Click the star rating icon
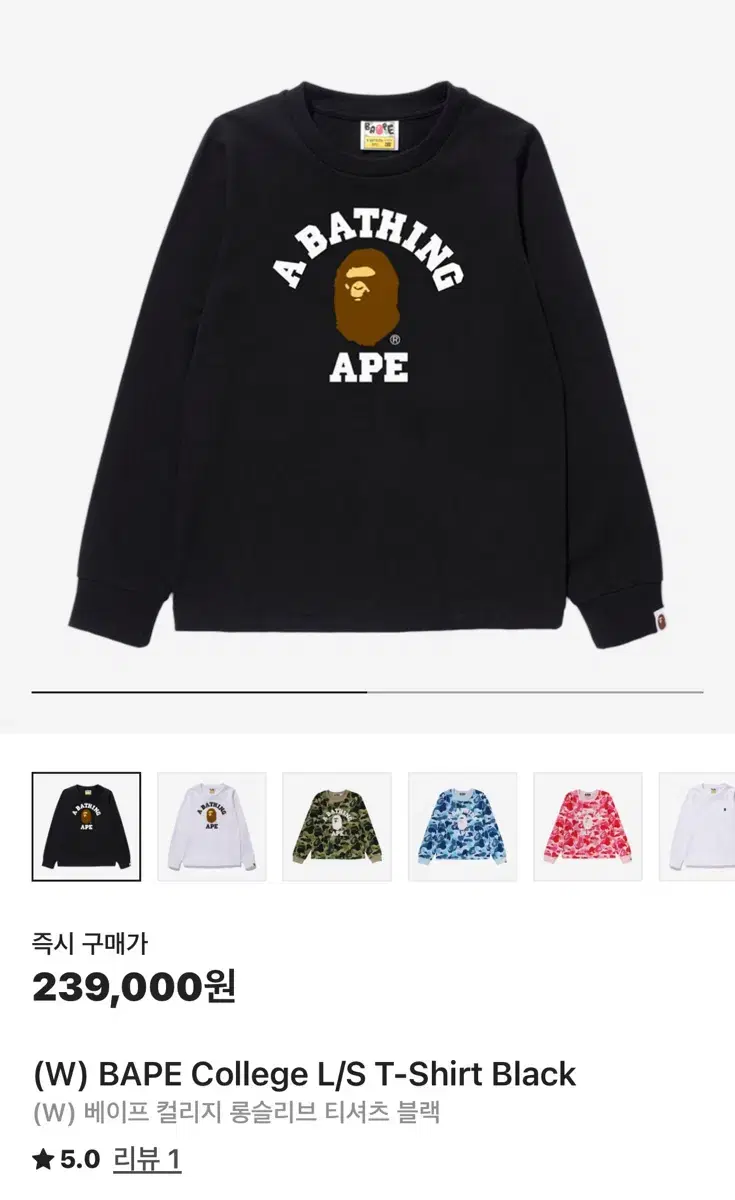Screen dimensions: 735x1200 42,1161
